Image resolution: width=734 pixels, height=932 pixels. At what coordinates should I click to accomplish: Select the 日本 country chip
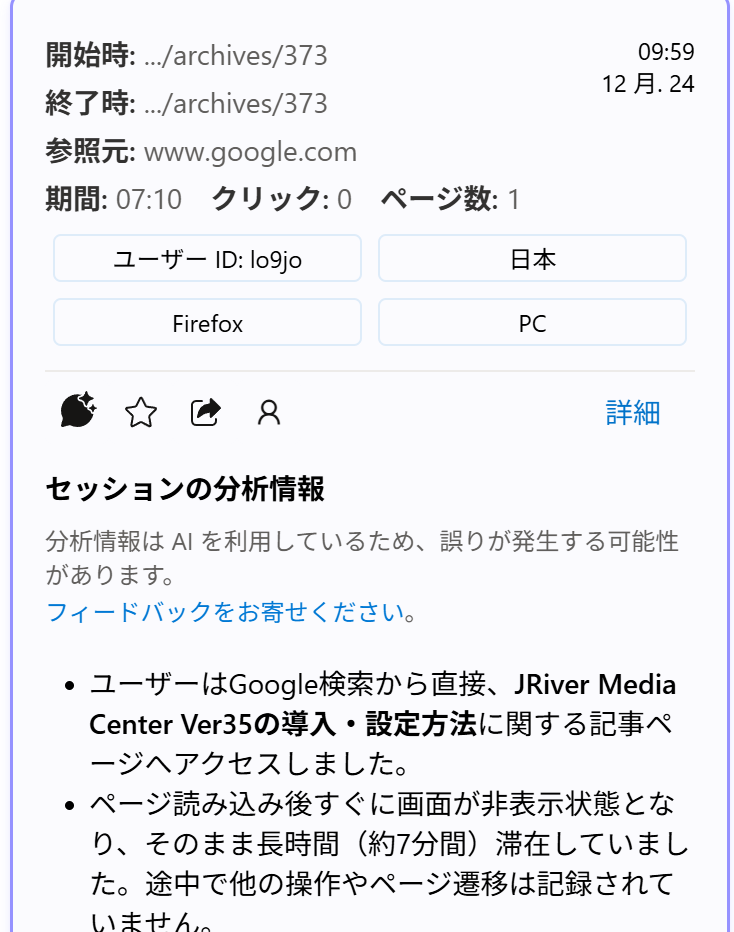click(x=532, y=259)
